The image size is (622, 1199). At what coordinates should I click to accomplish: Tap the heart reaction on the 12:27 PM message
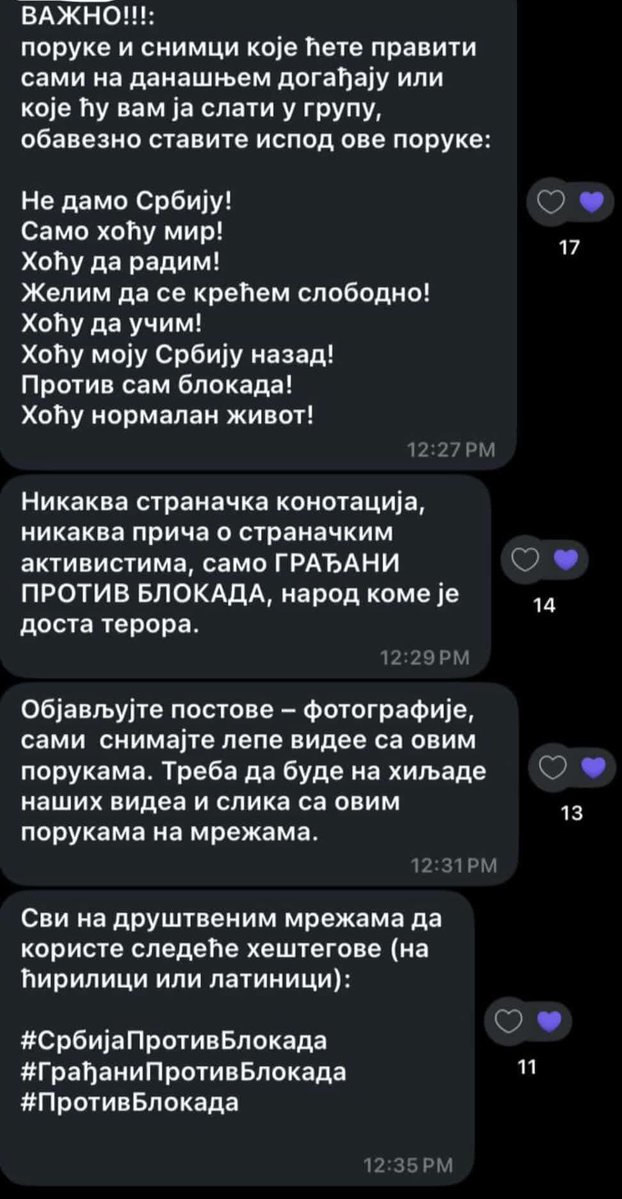click(x=552, y=203)
